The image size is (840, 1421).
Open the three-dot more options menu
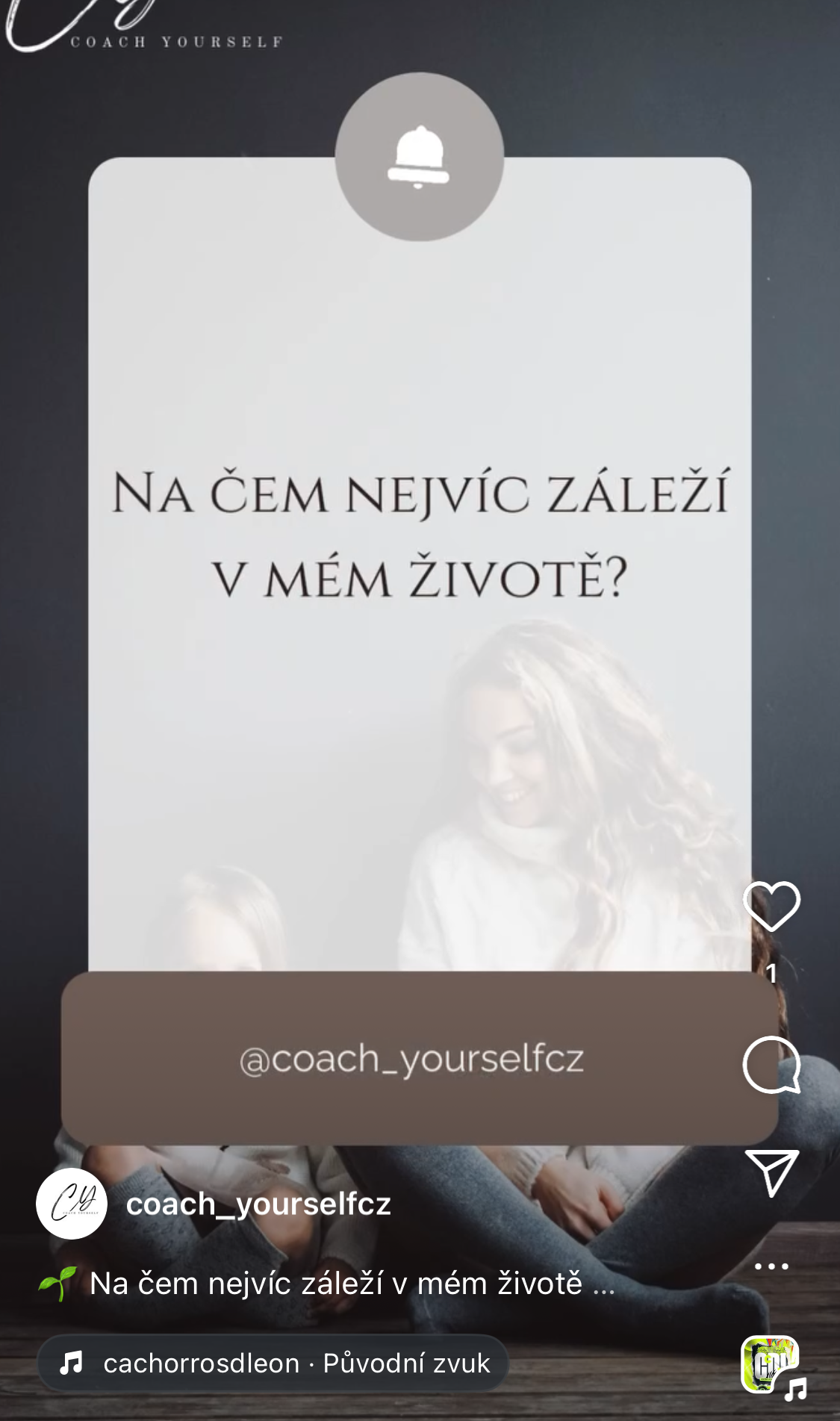point(771,1266)
